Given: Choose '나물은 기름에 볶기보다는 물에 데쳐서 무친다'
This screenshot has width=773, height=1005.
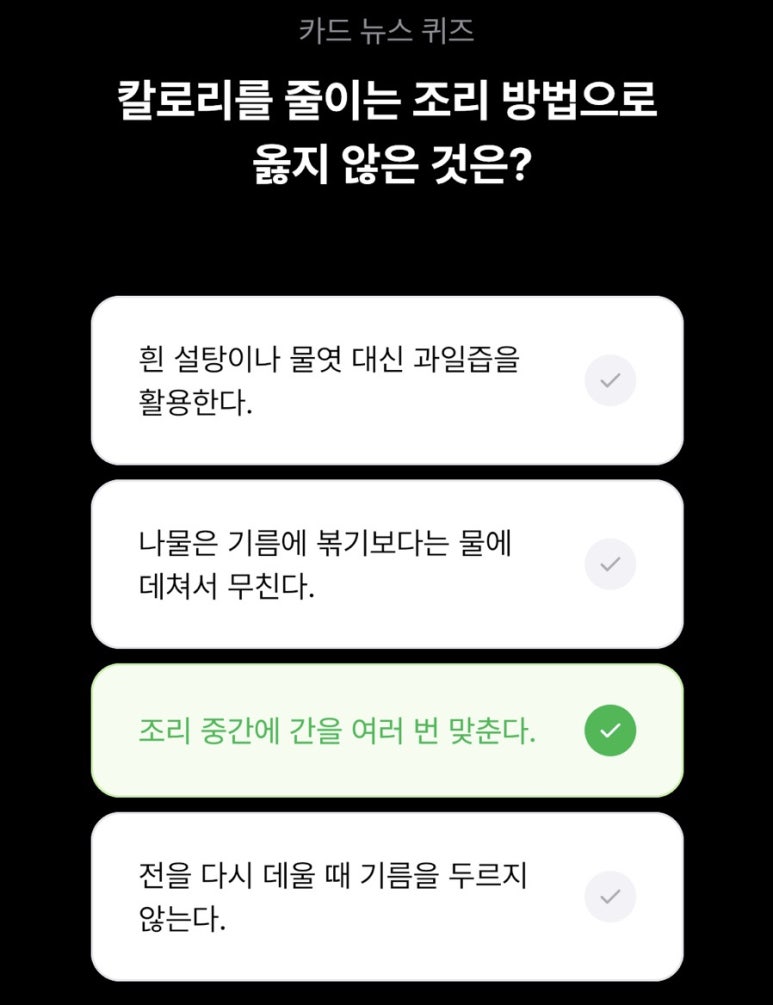Looking at the screenshot, I should [x=387, y=564].
